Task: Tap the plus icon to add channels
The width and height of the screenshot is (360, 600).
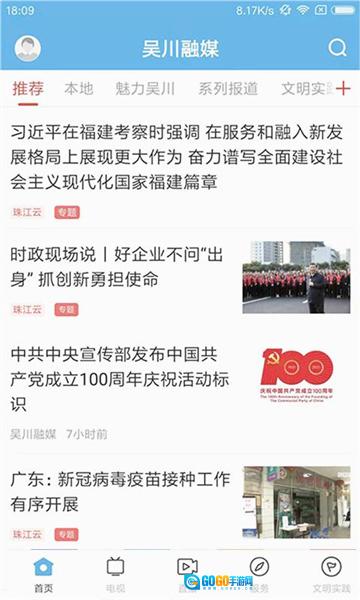Action: 343,88
